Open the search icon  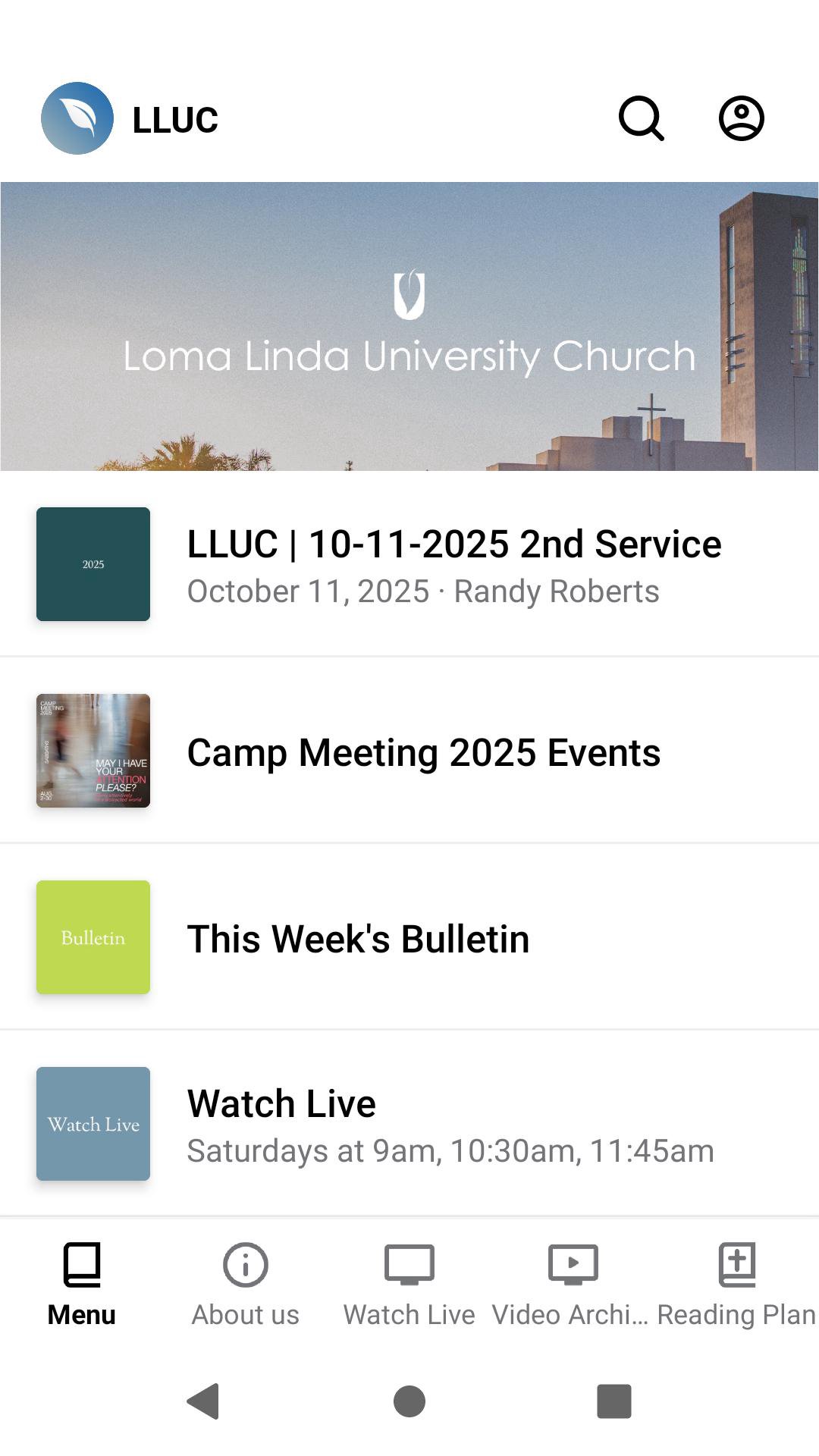[642, 118]
